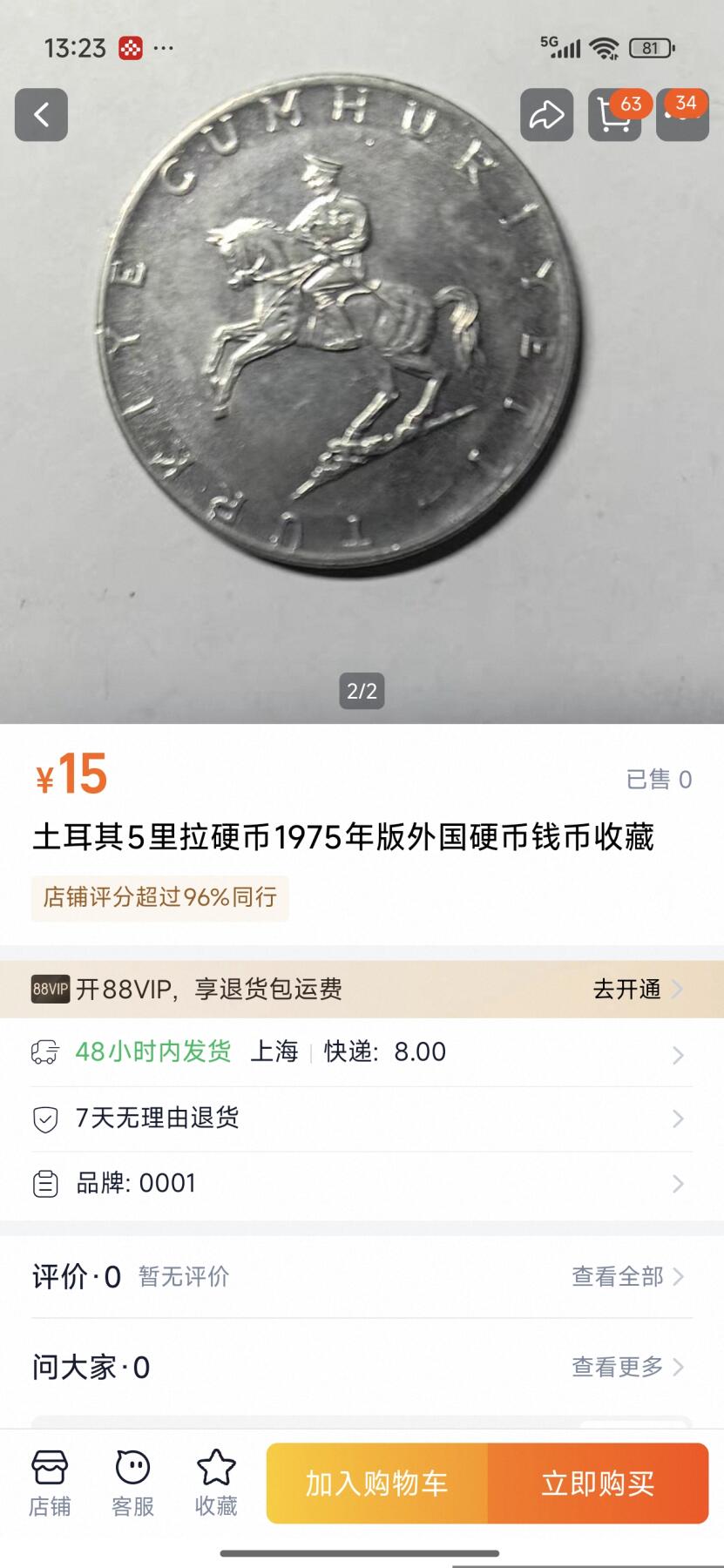The image size is (724, 1568).
Task: Tap the shipping truck icon beside 48小时内发货
Action: point(45,1053)
